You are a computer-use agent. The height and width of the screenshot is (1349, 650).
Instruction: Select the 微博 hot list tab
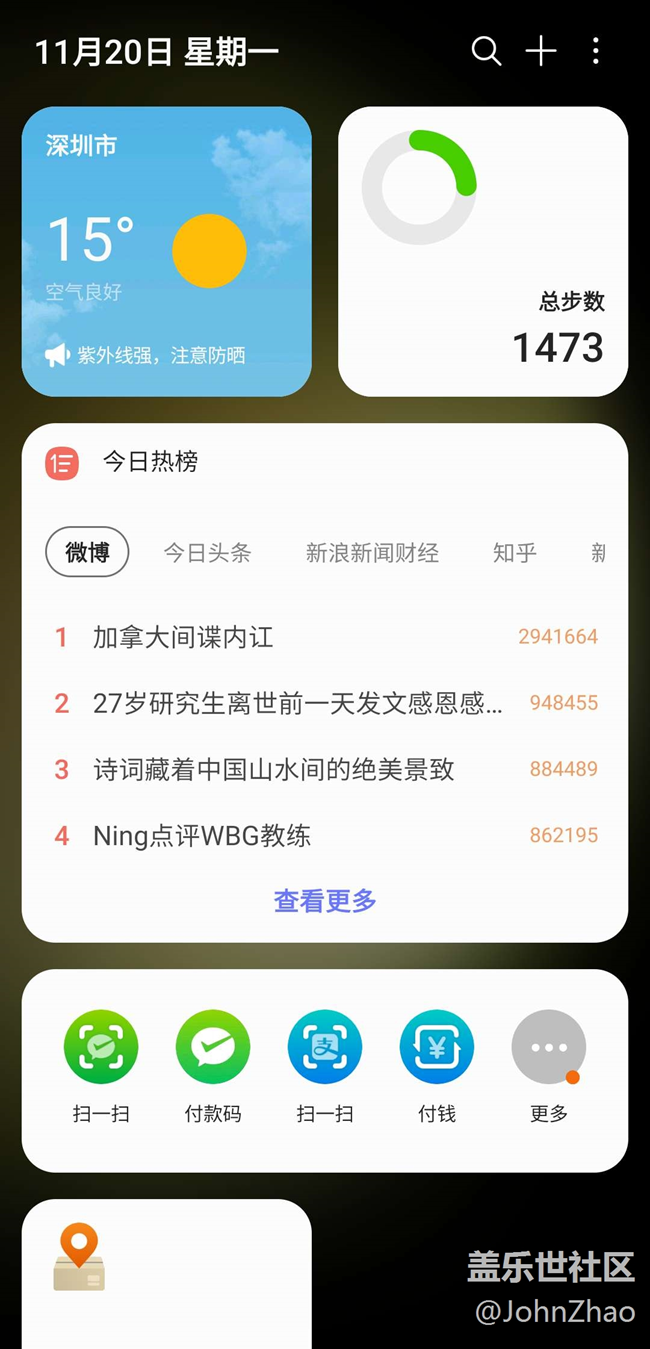pyautogui.click(x=87, y=552)
